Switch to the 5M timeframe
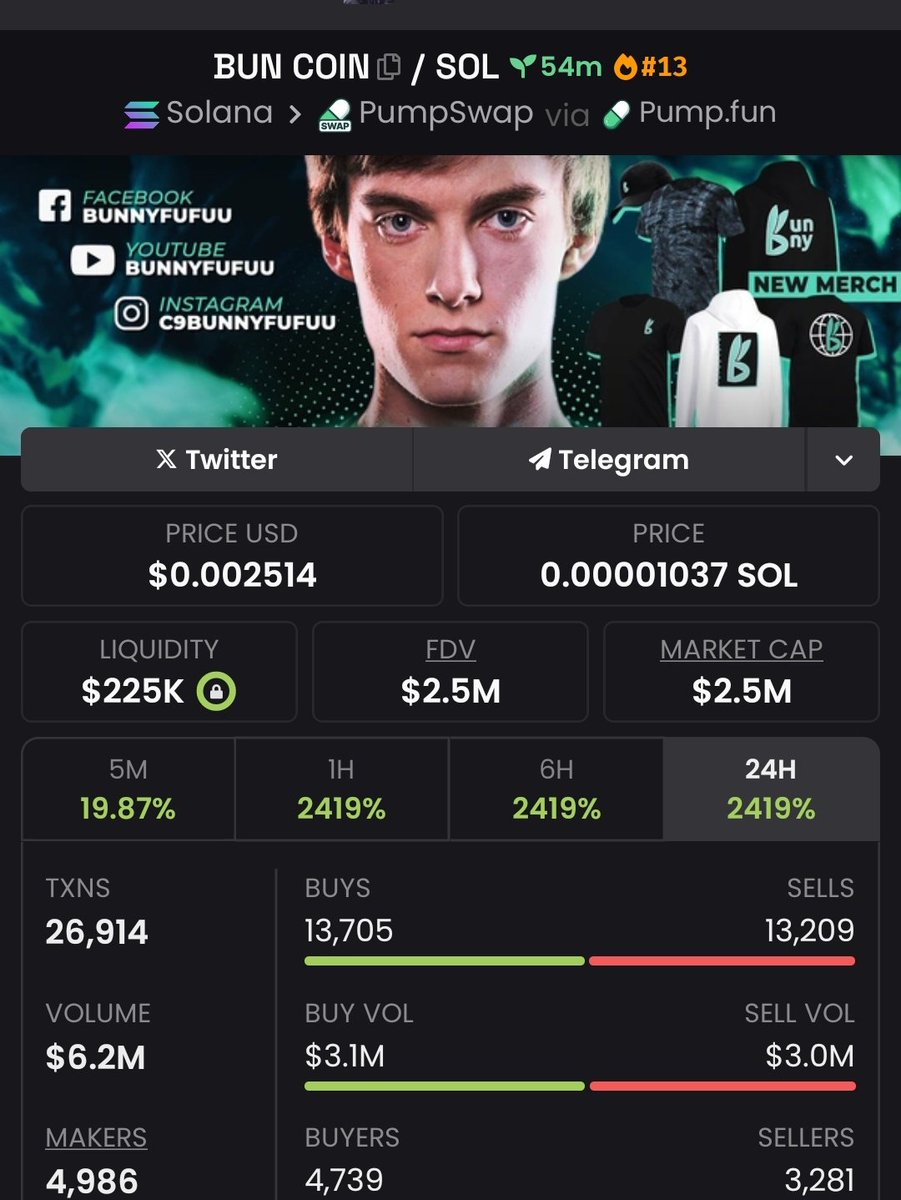 pos(128,789)
